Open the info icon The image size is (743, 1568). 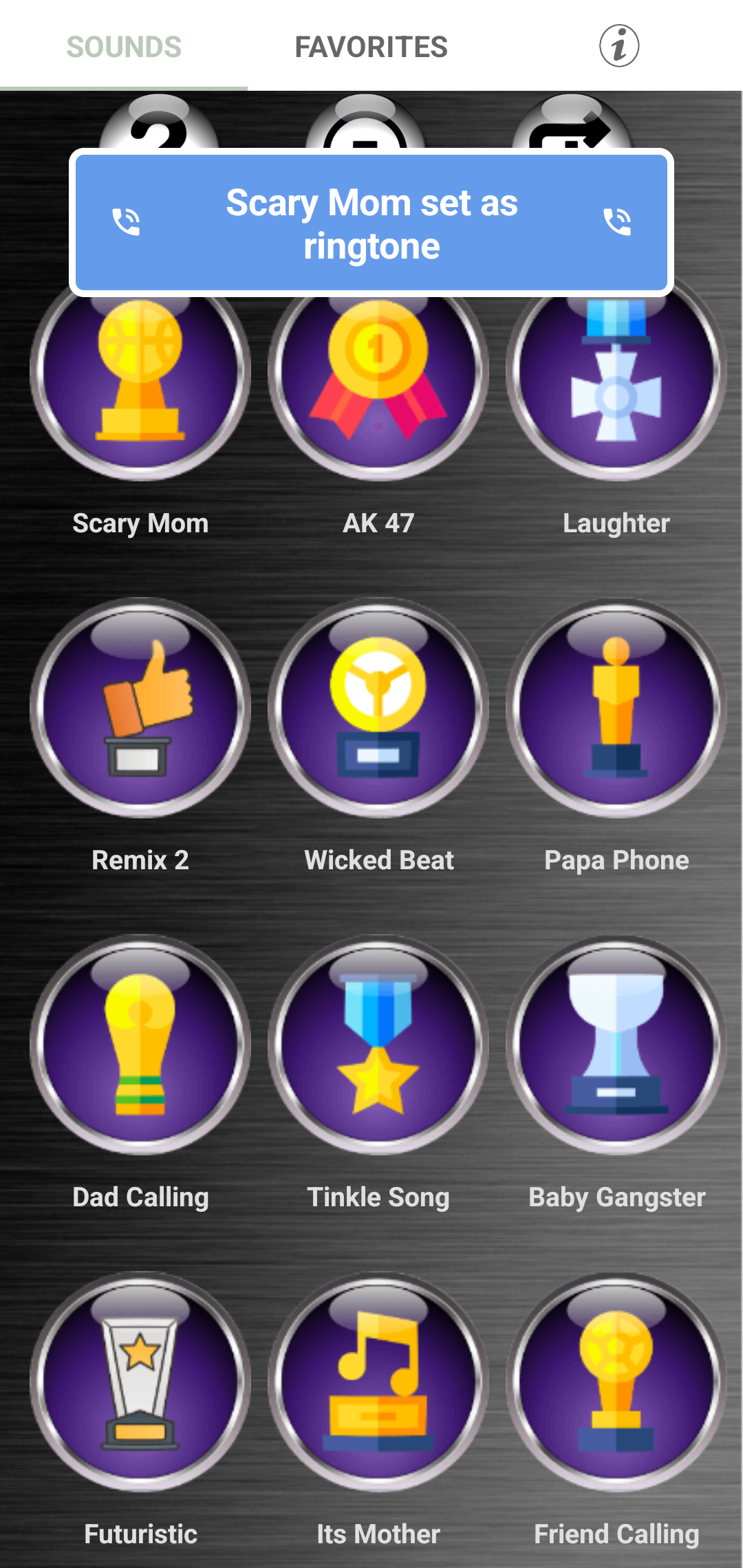point(618,46)
